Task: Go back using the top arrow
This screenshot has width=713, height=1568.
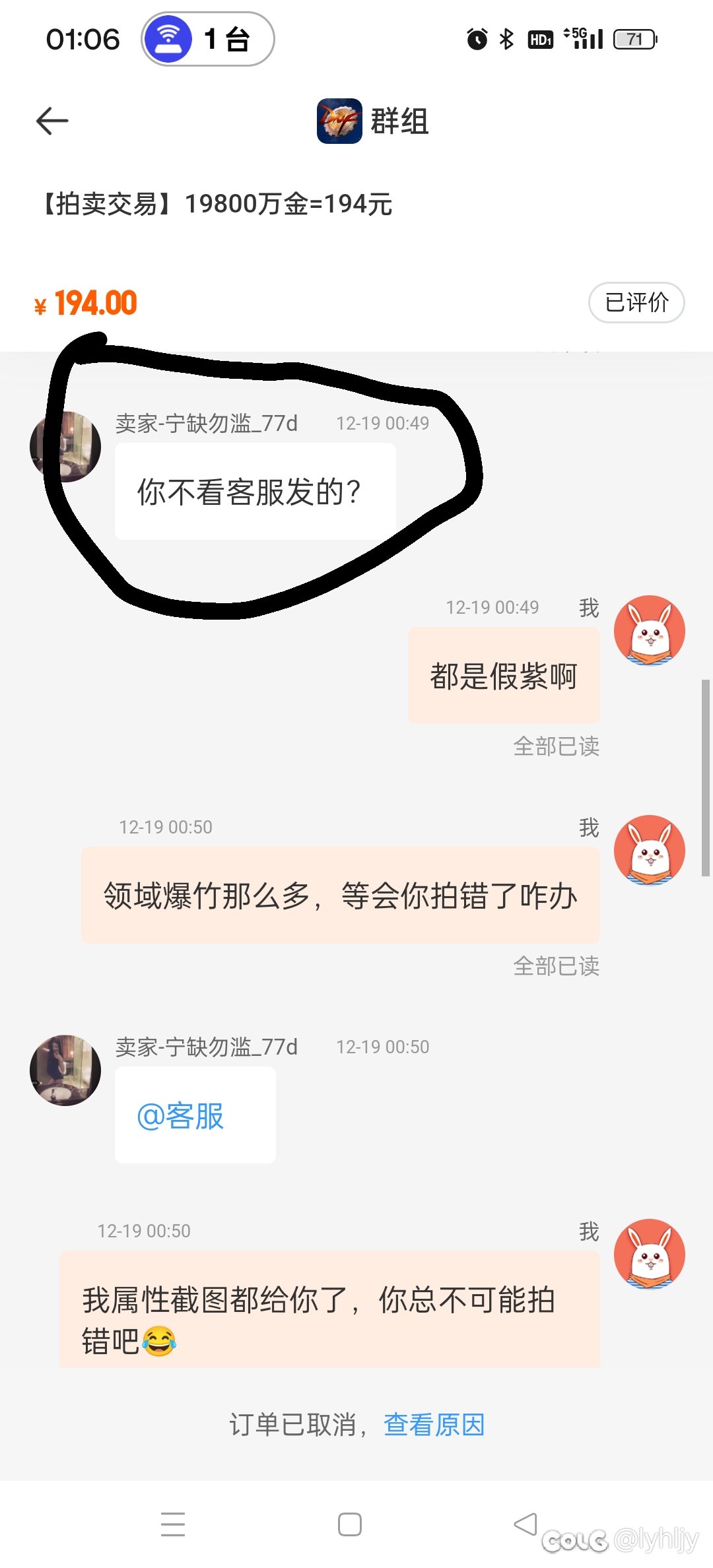Action: [52, 121]
